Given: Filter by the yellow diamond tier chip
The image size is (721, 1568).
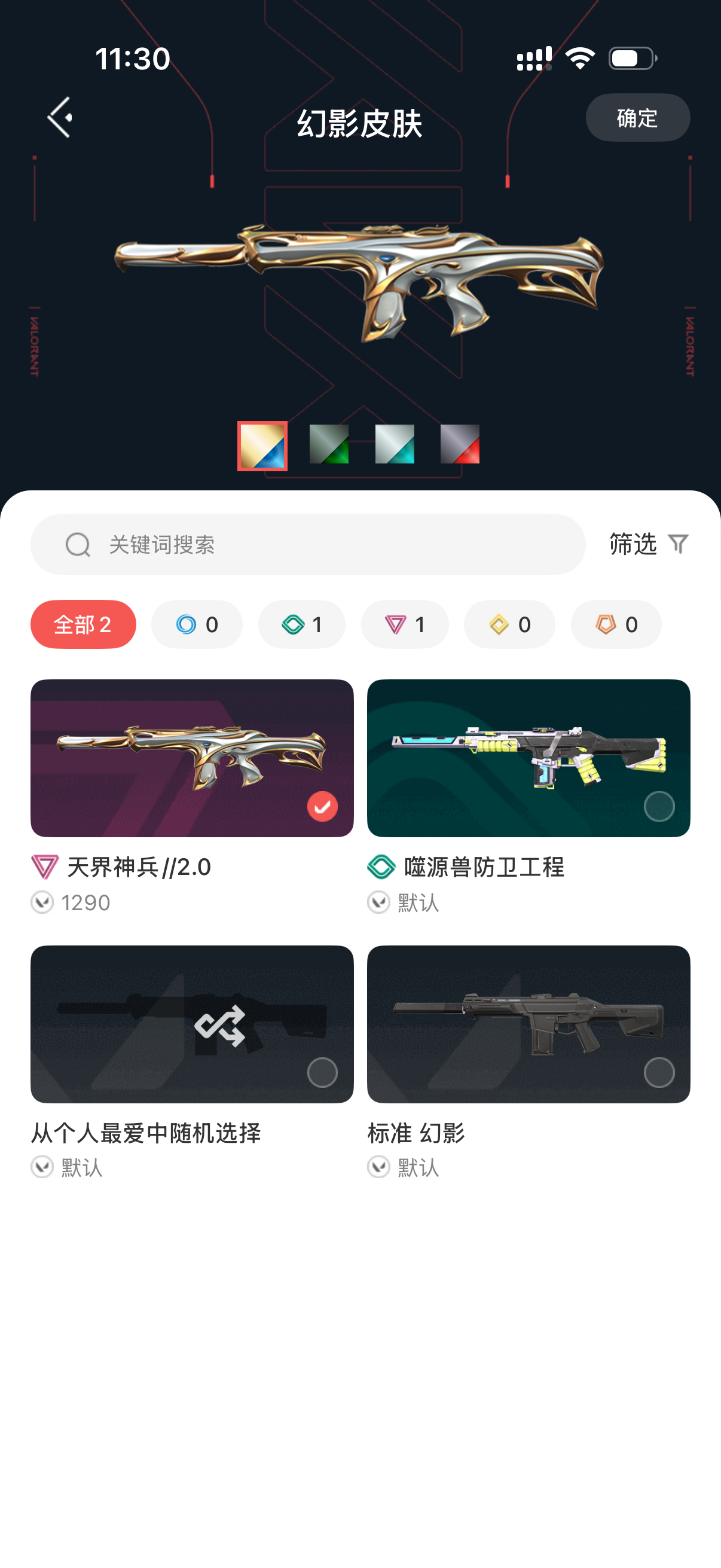Looking at the screenshot, I should click(x=509, y=624).
